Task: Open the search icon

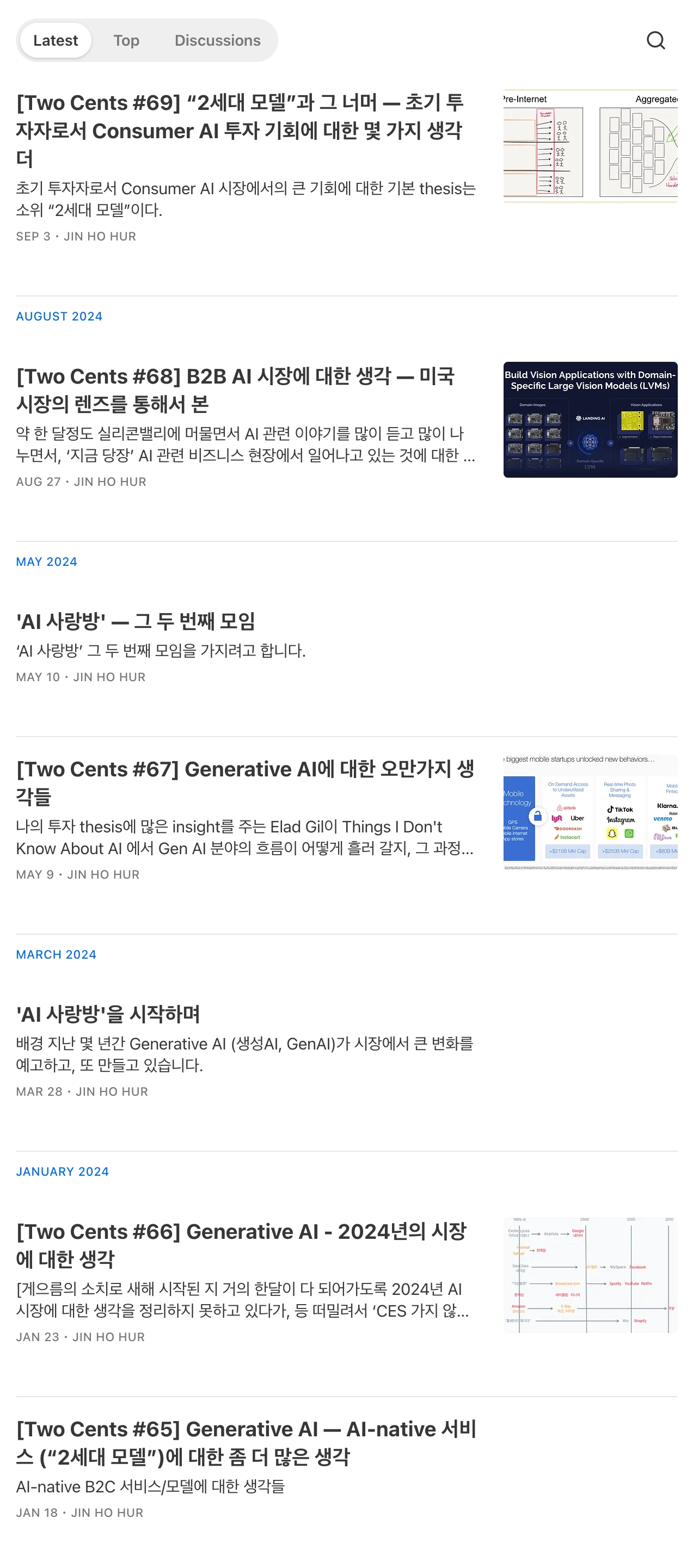Action: coord(655,40)
